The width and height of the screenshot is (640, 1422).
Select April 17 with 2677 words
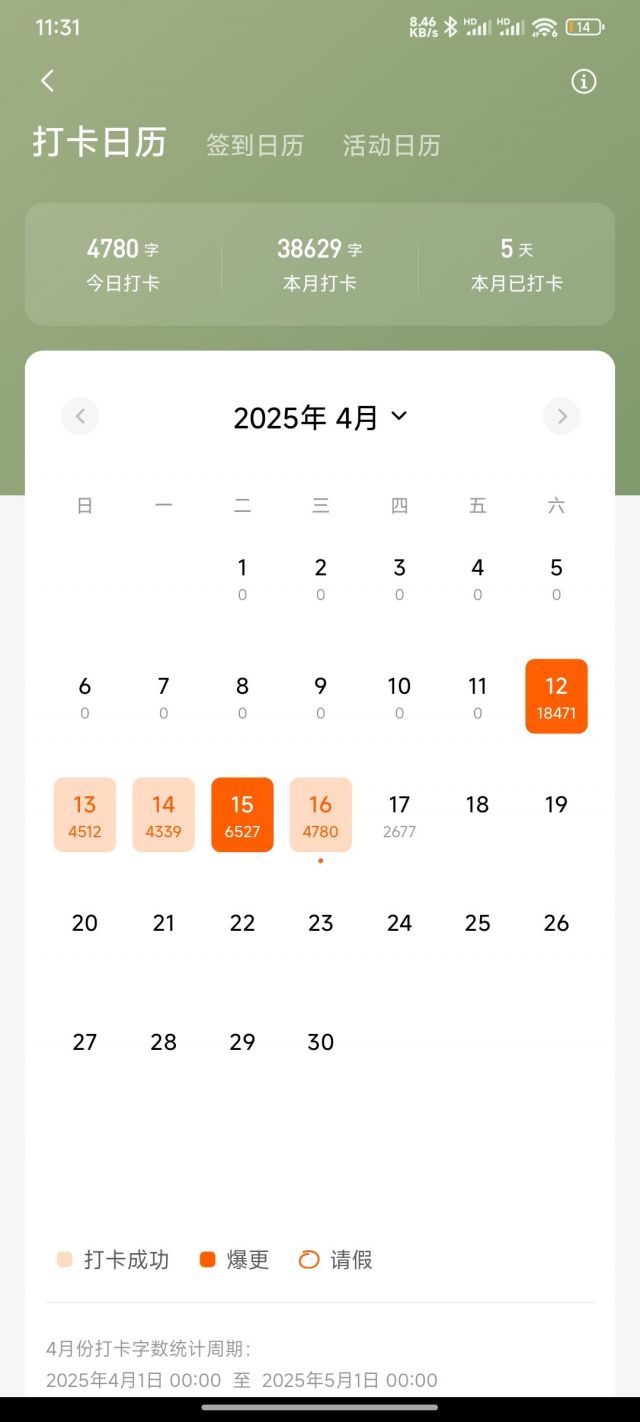click(x=399, y=815)
